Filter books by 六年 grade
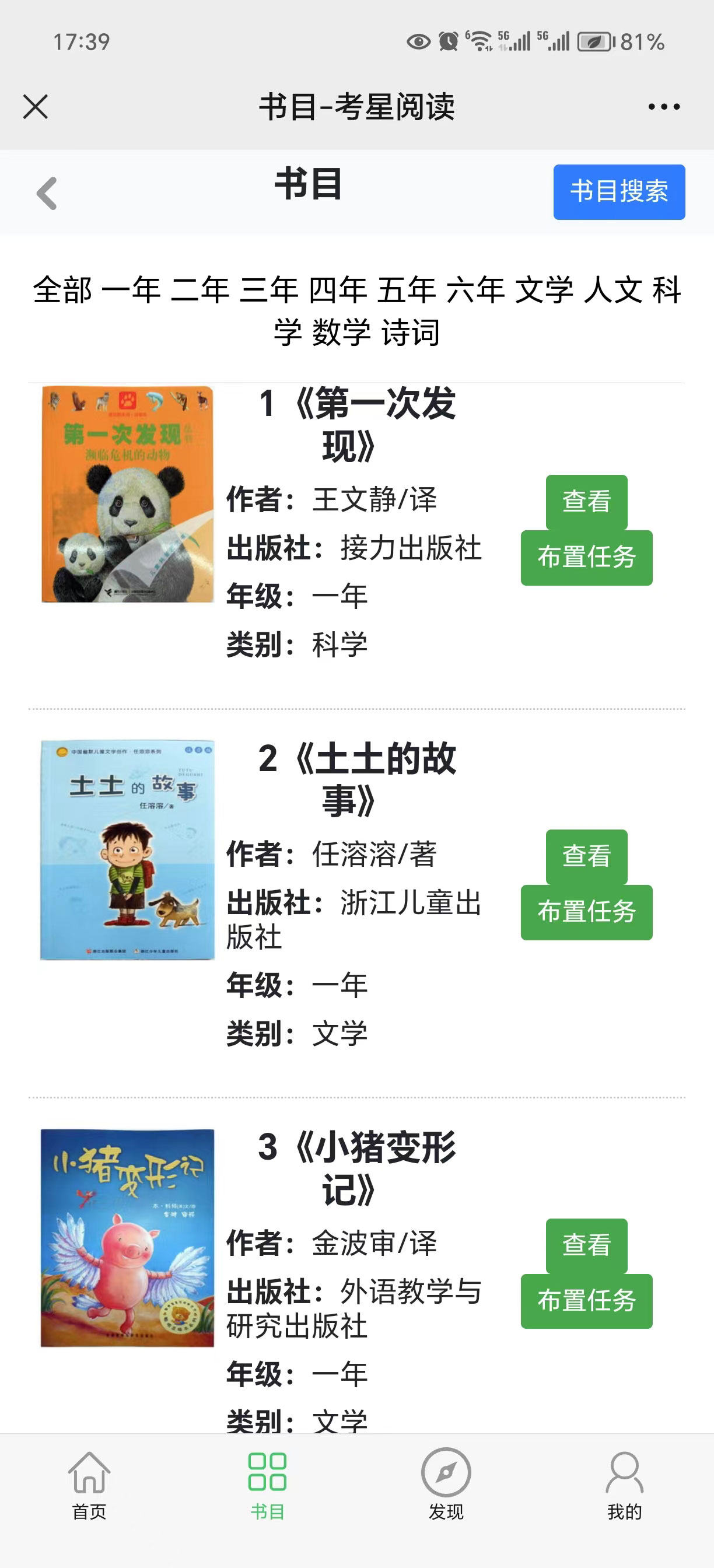The width and height of the screenshot is (714, 1568). 475,290
